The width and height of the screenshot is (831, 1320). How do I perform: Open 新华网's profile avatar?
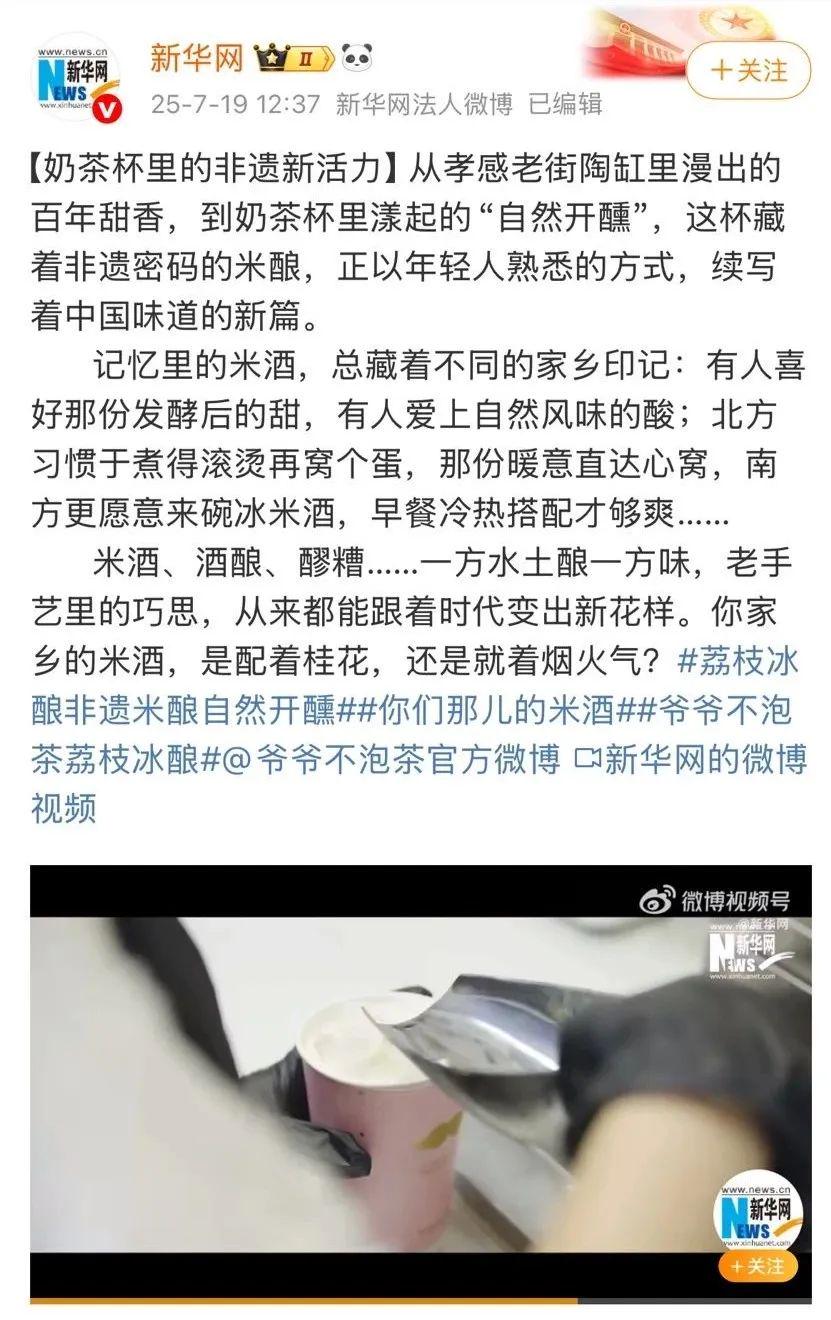[x=77, y=77]
